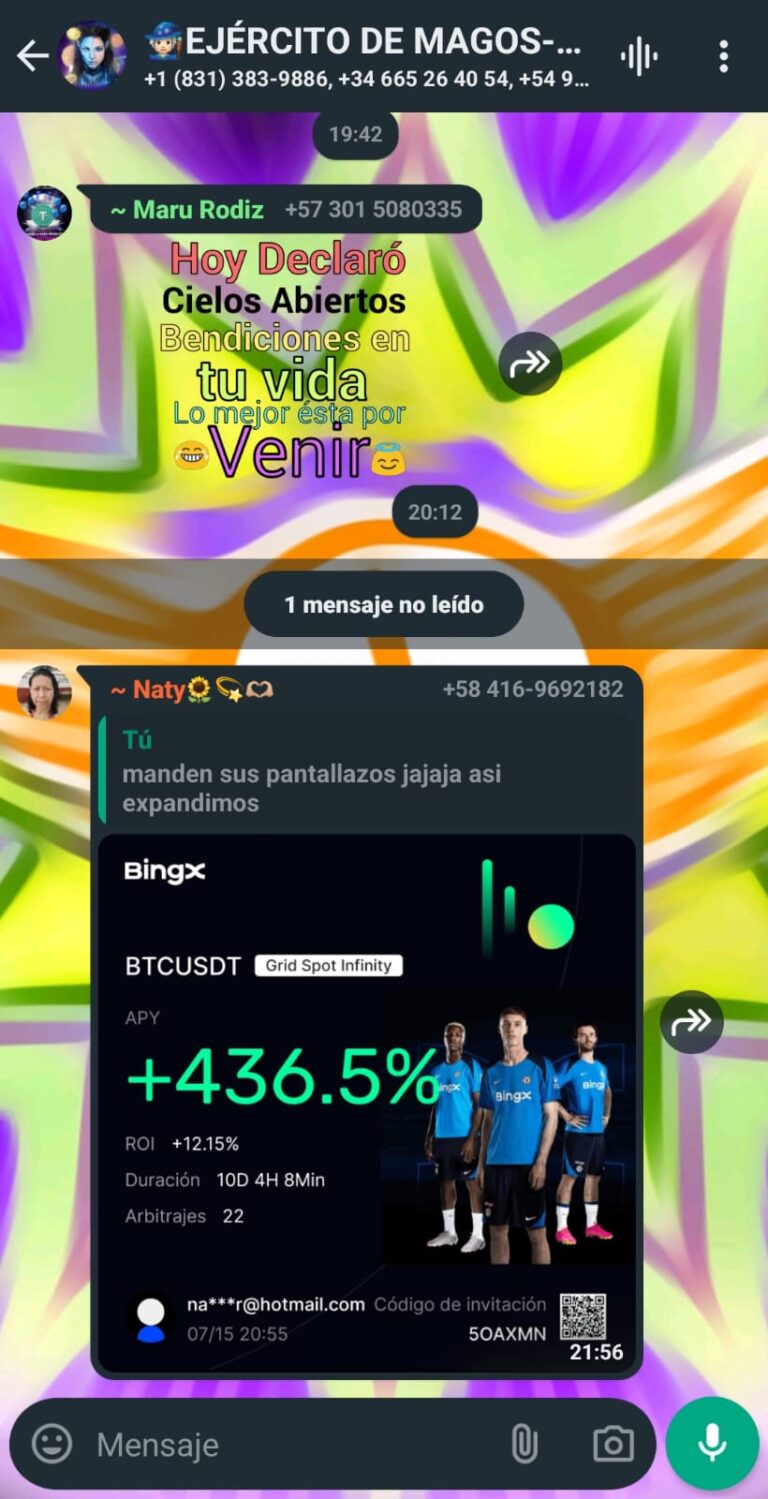Record a voice message
Screen dimensions: 768x1499
coord(712,1444)
